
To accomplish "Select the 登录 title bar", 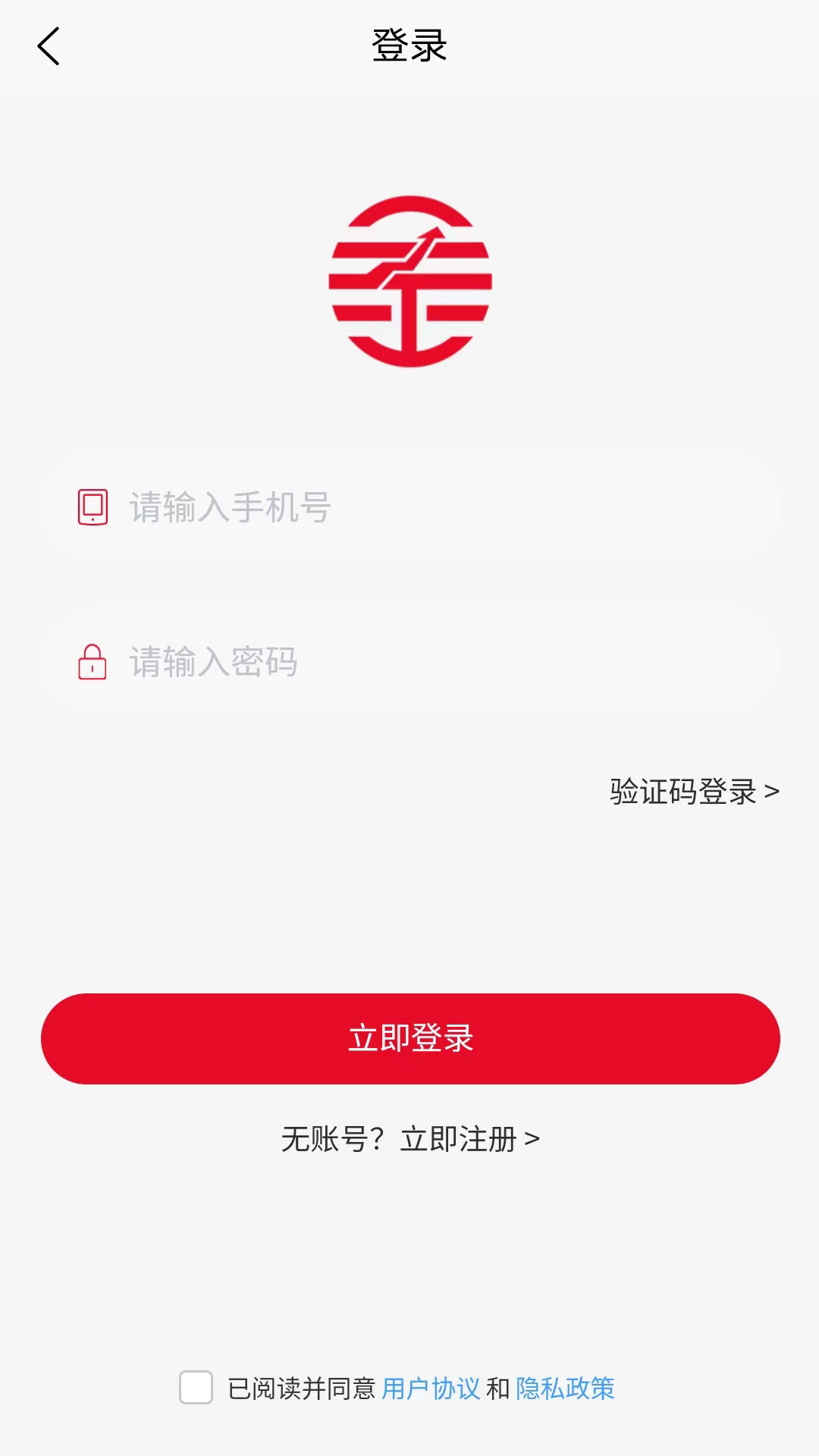I will point(409,44).
